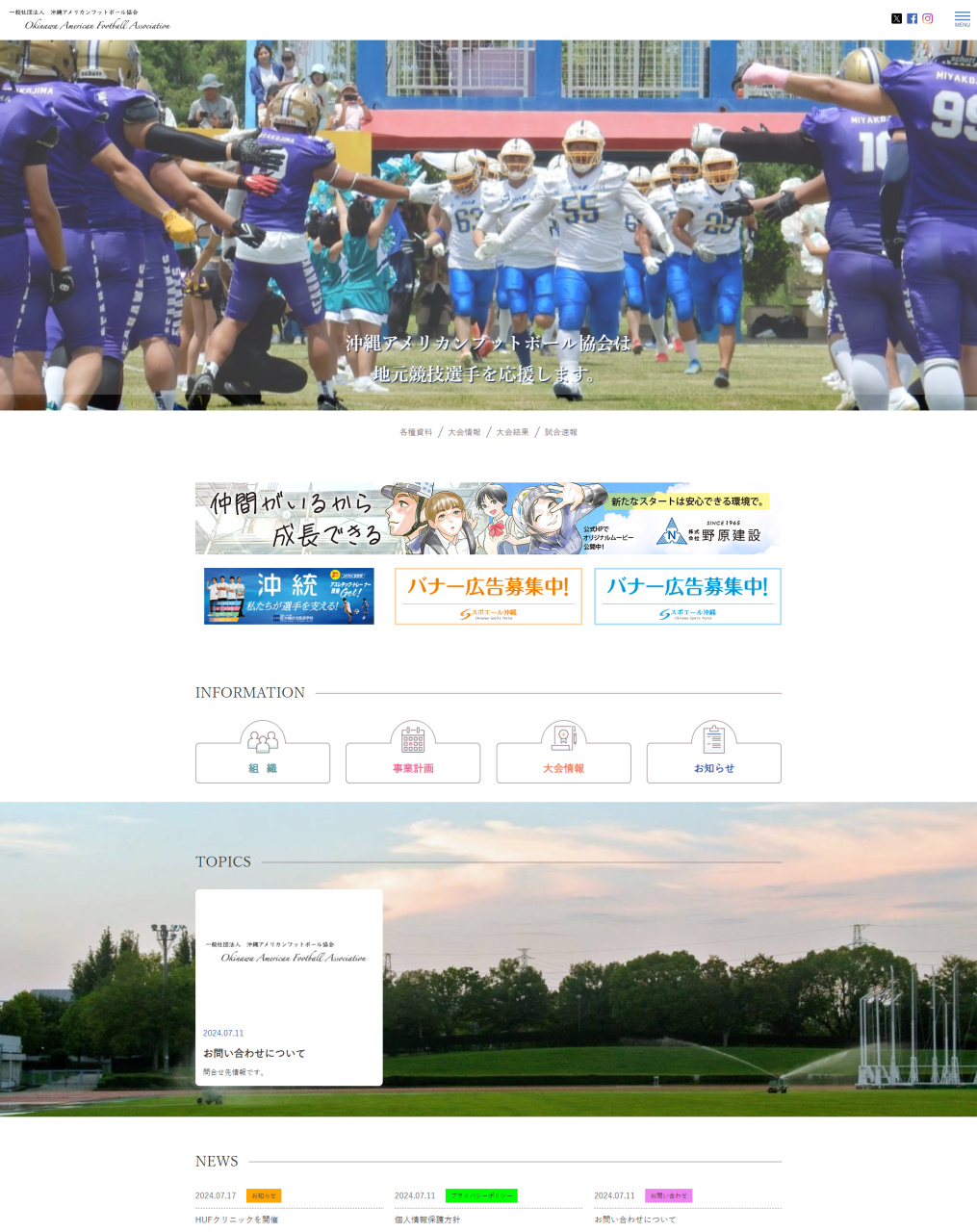Open the Facebook page icon
Screen dimensions: 977x1232
(x=912, y=18)
